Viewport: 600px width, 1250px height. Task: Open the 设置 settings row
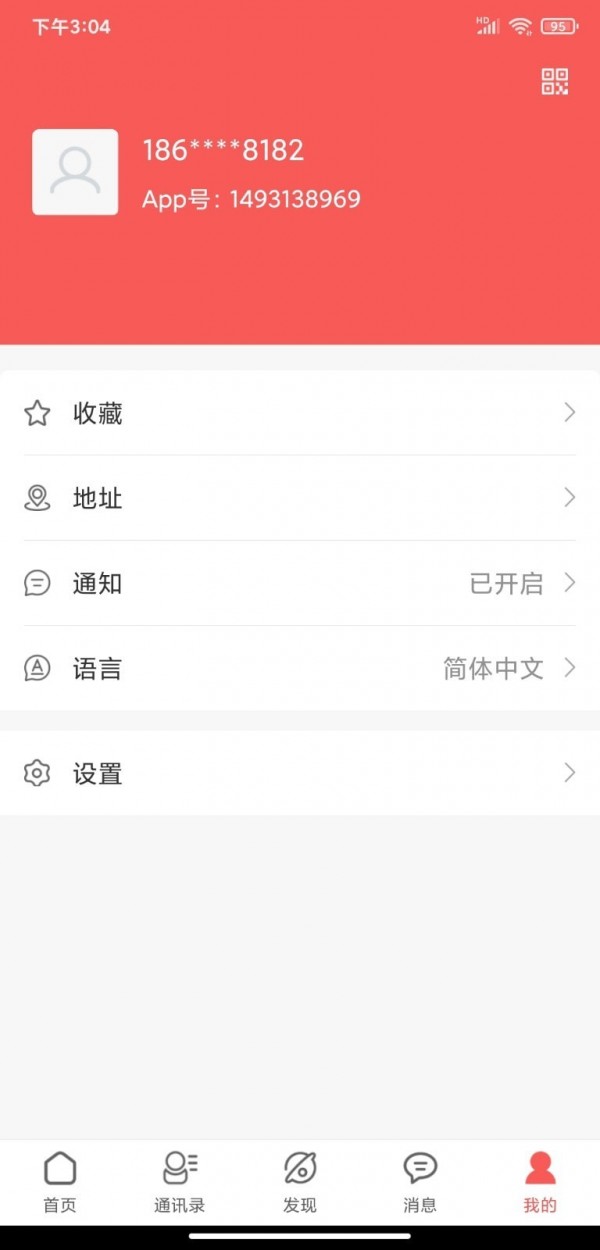click(x=300, y=773)
